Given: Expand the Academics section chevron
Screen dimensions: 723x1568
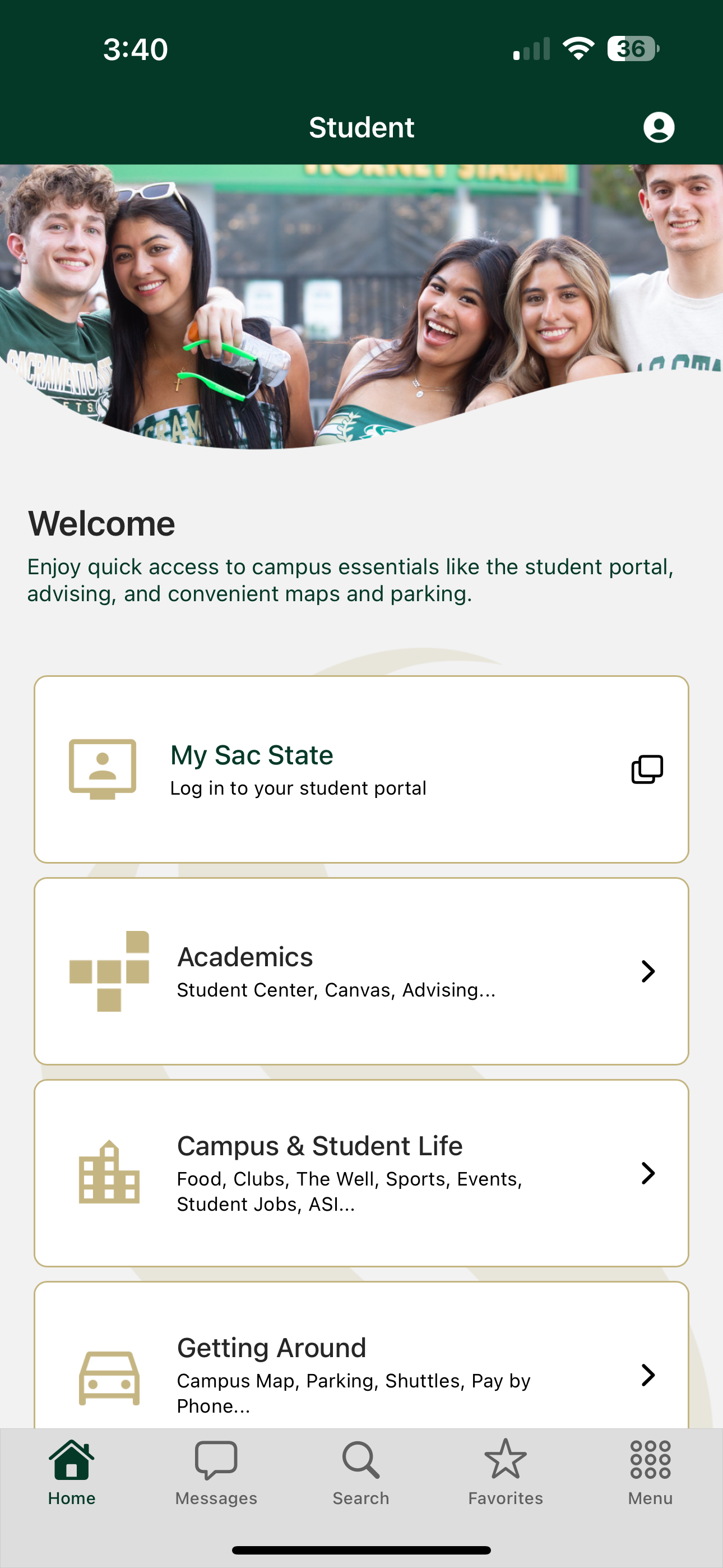Looking at the screenshot, I should point(647,970).
